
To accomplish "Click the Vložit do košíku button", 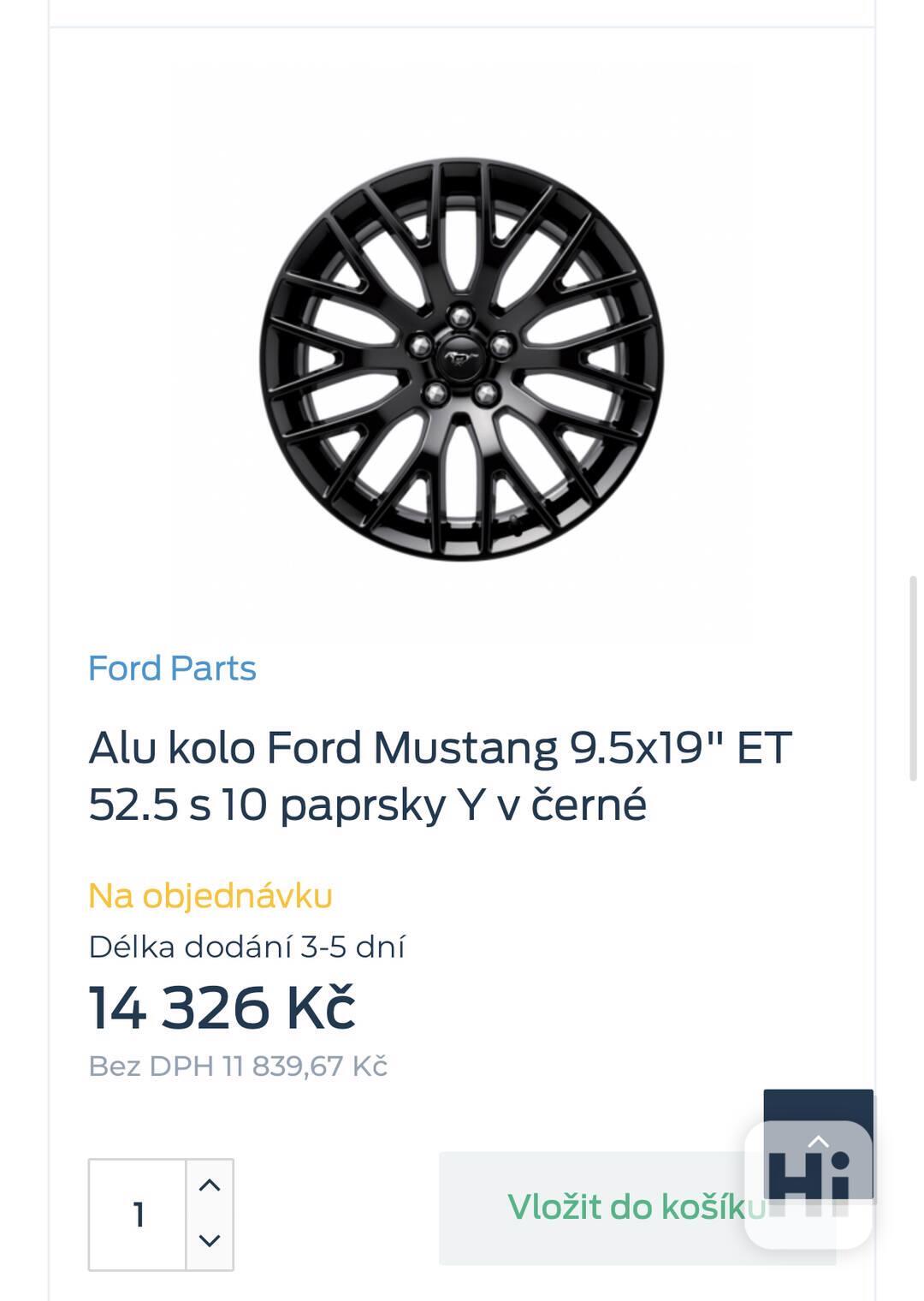I will [637, 1209].
